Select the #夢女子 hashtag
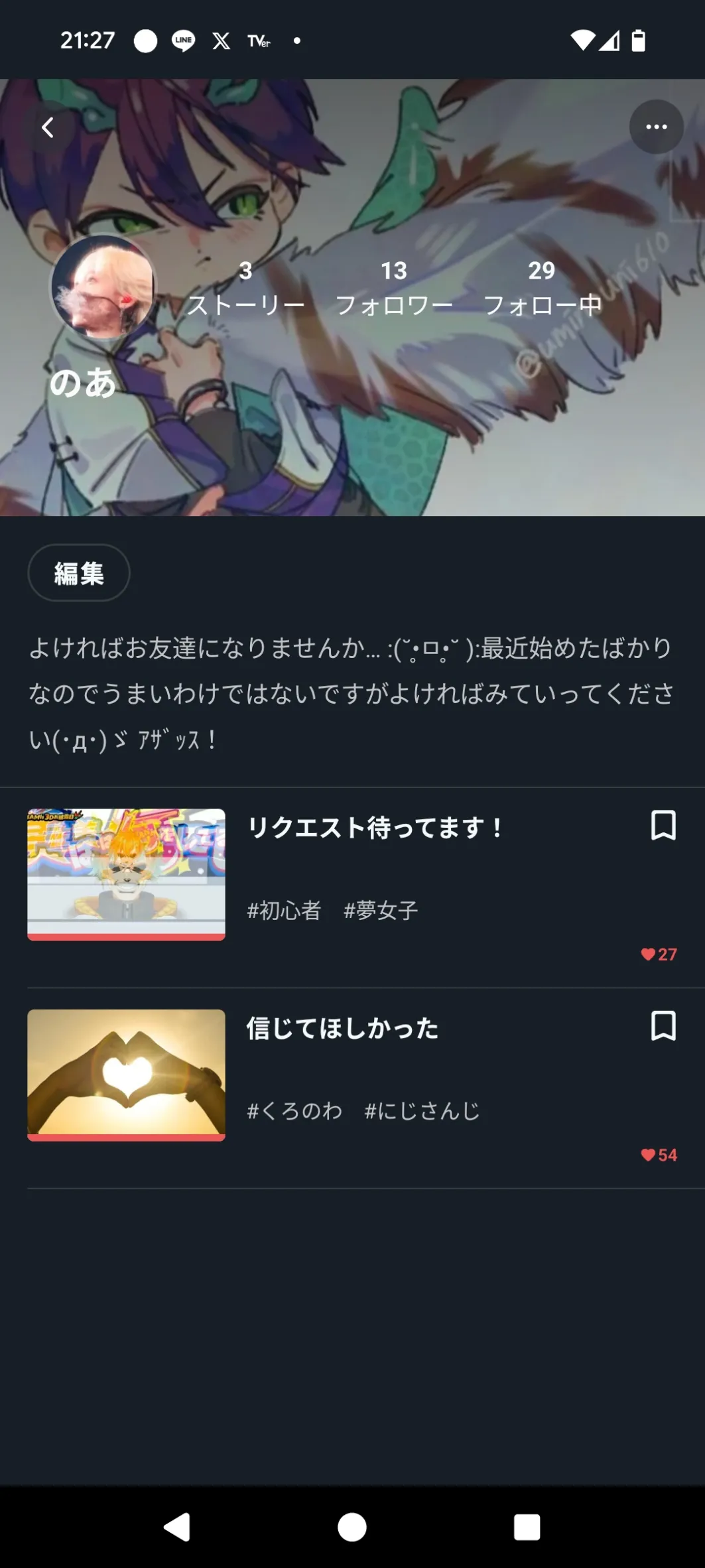Screen dimensions: 705x1568 coord(381,911)
